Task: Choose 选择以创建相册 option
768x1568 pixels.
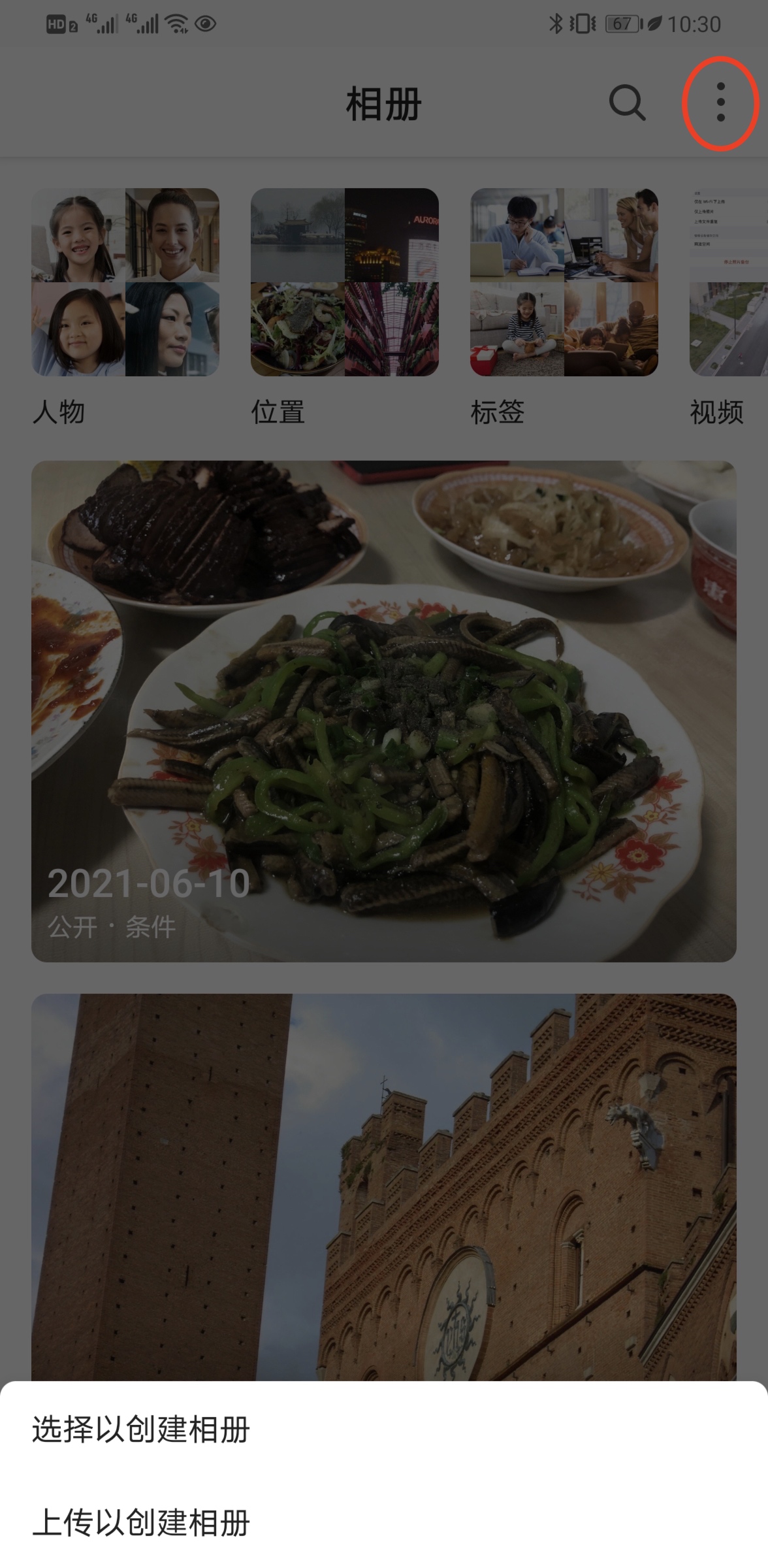Action: click(x=384, y=1429)
